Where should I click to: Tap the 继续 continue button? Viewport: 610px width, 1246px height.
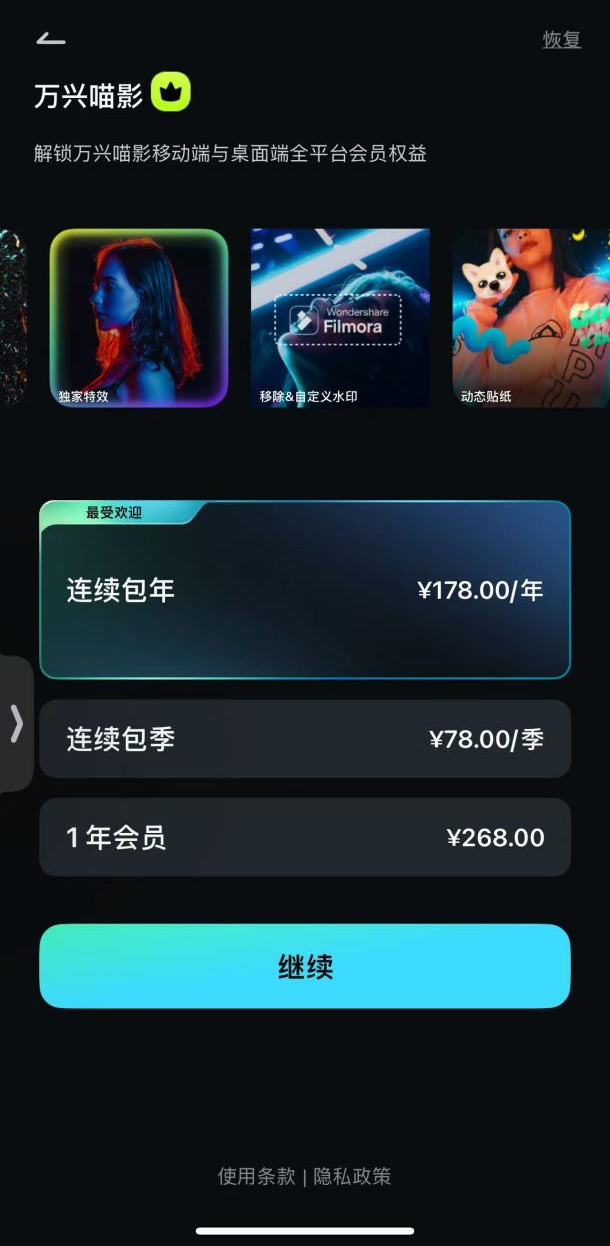pos(305,966)
